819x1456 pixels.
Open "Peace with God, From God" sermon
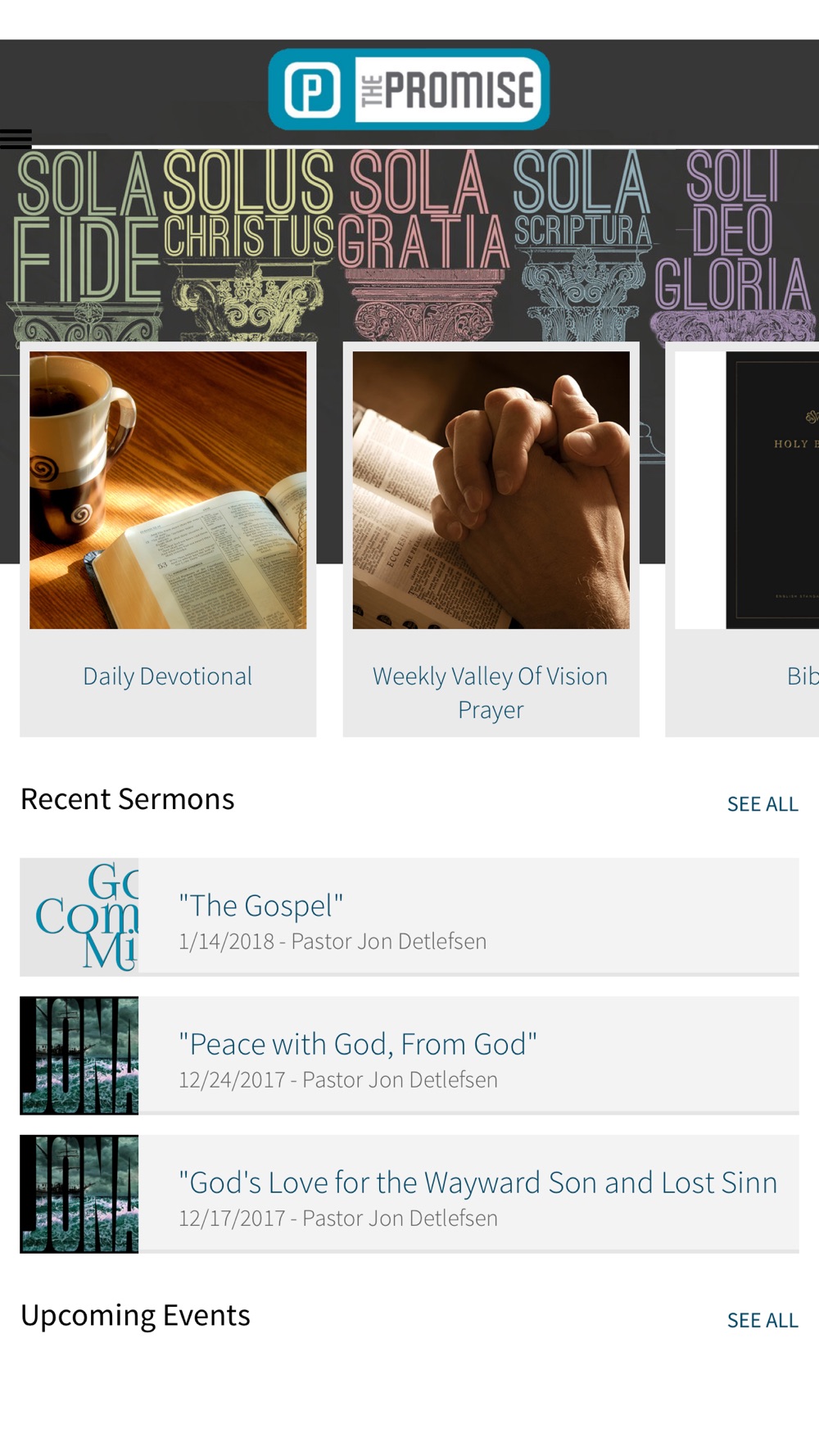(409, 1056)
